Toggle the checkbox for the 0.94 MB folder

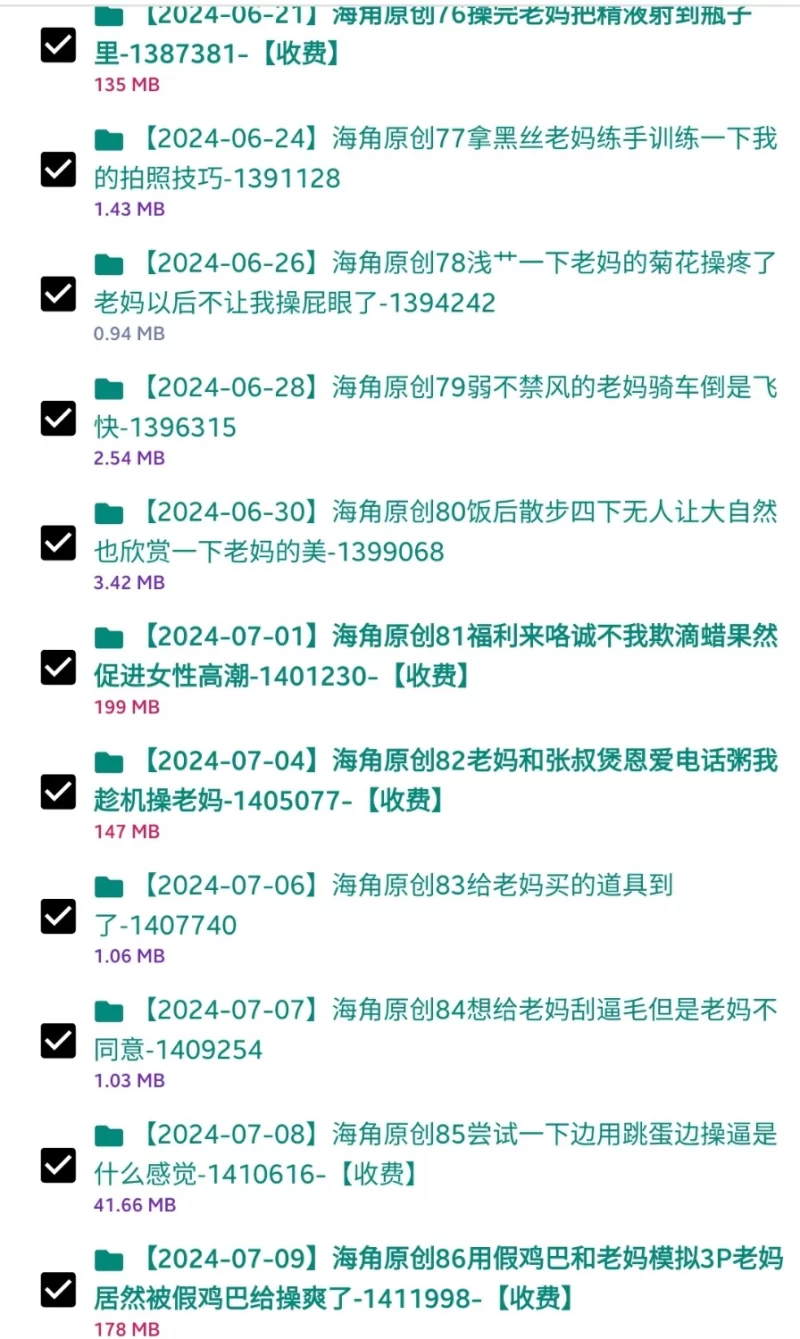click(58, 294)
